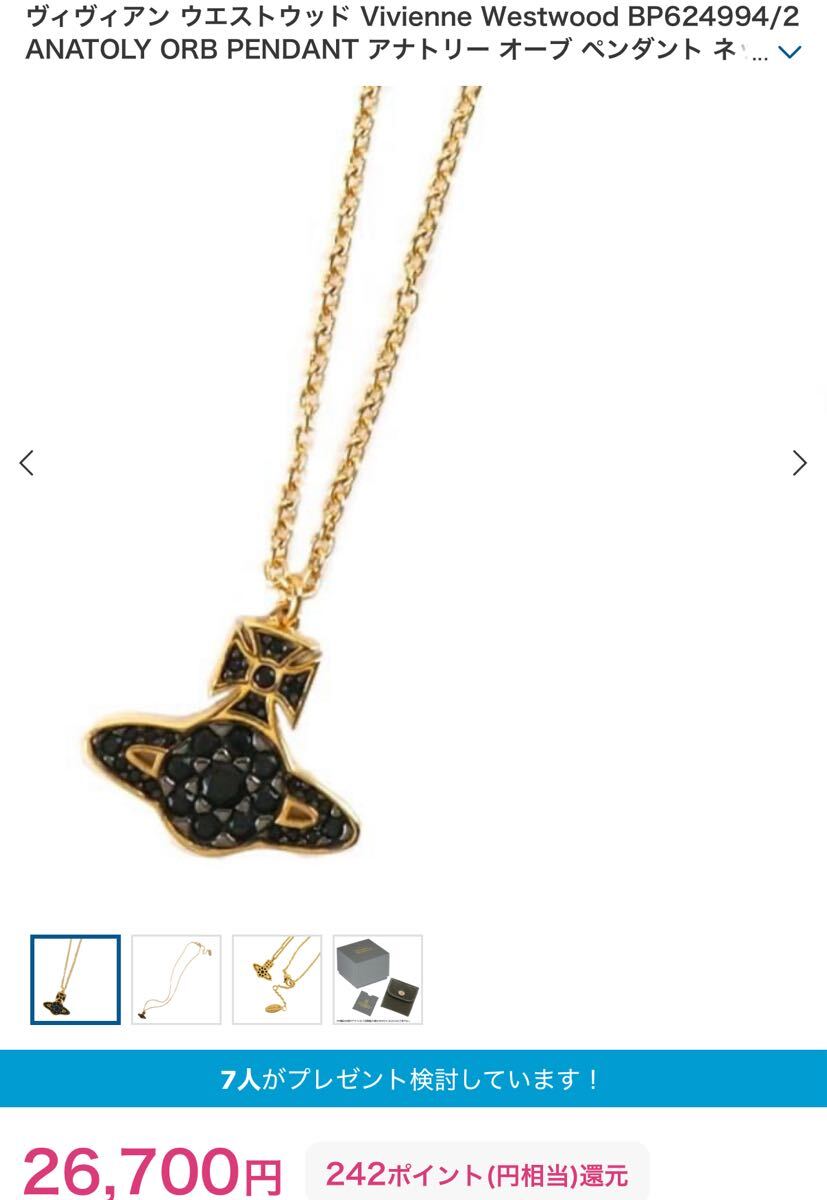The height and width of the screenshot is (1200, 827).
Task: View the full necklace chain thumbnail
Action: click(x=176, y=979)
